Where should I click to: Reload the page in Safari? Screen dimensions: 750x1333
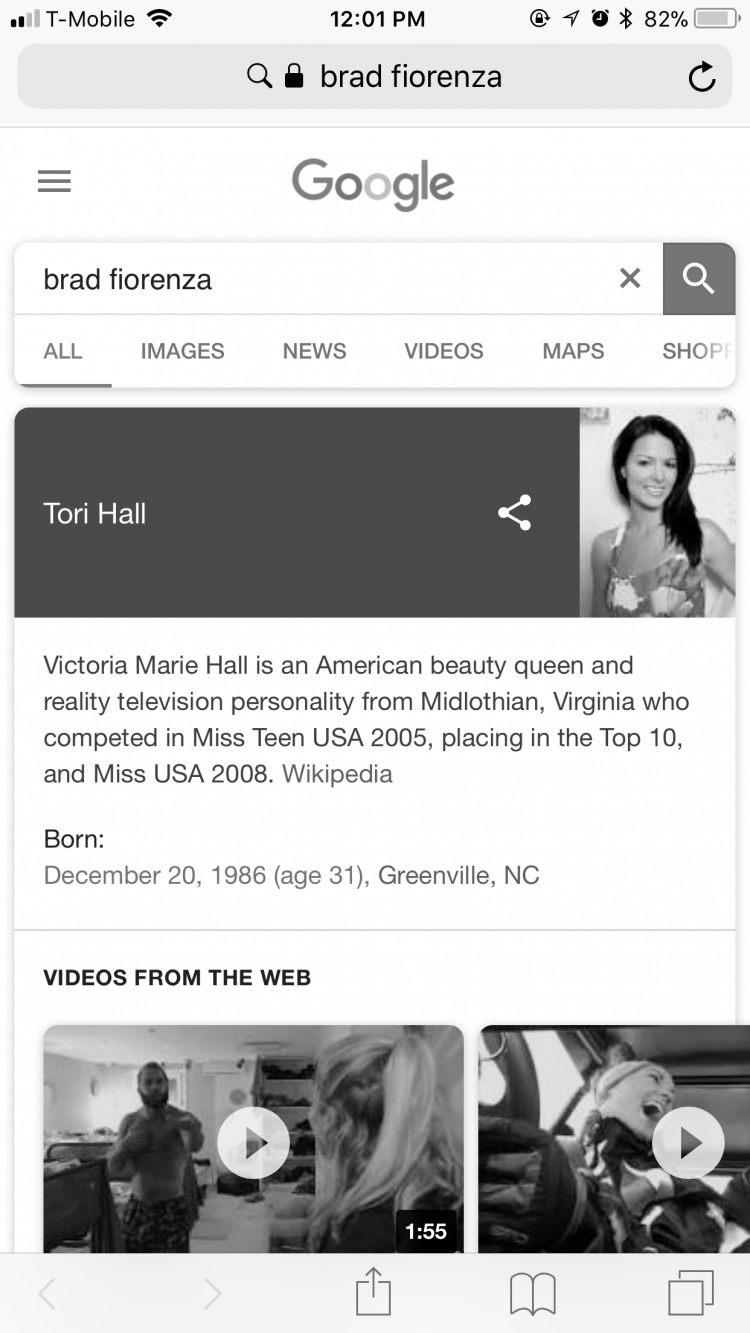702,77
